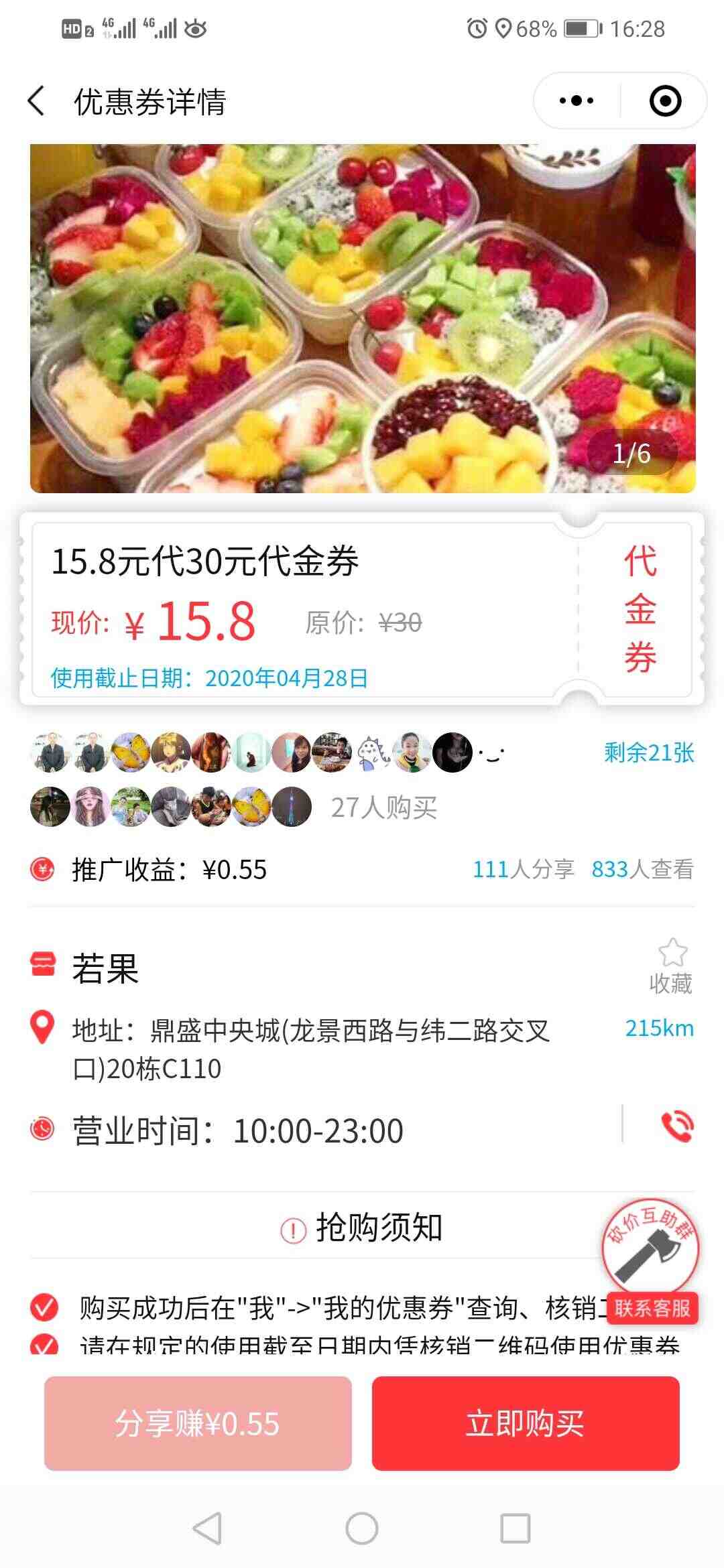724x1568 pixels.
Task: Call the shop via red phone icon
Action: click(x=677, y=1126)
